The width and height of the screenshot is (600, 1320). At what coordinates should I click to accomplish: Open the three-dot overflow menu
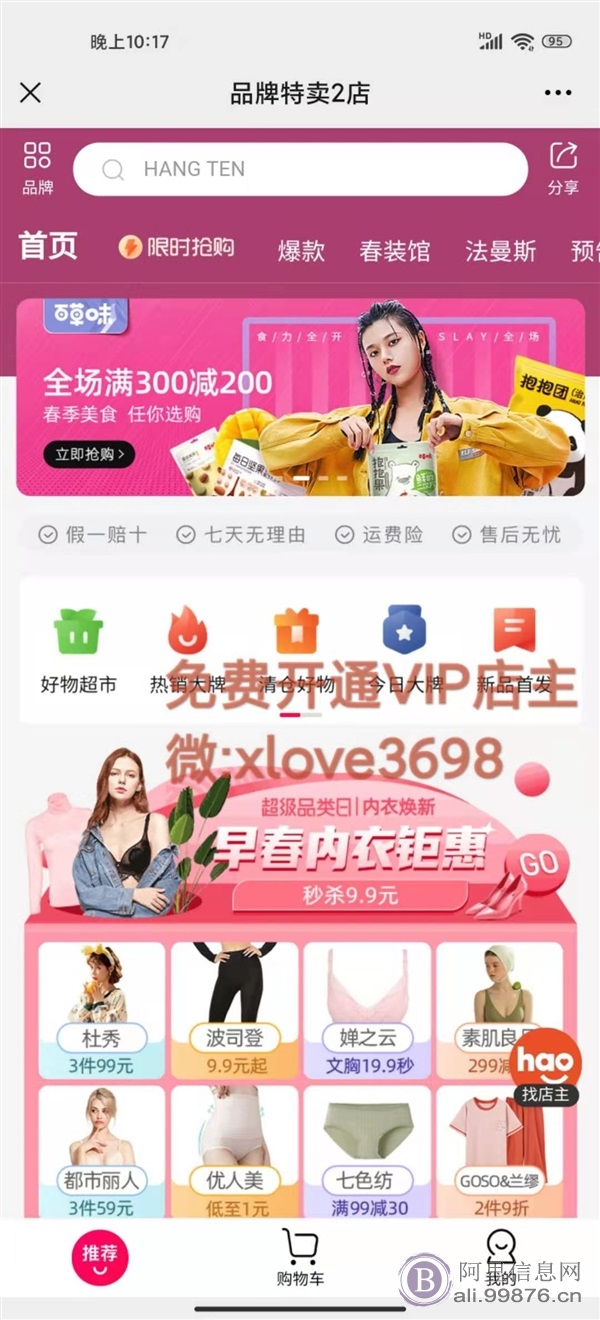coord(558,93)
